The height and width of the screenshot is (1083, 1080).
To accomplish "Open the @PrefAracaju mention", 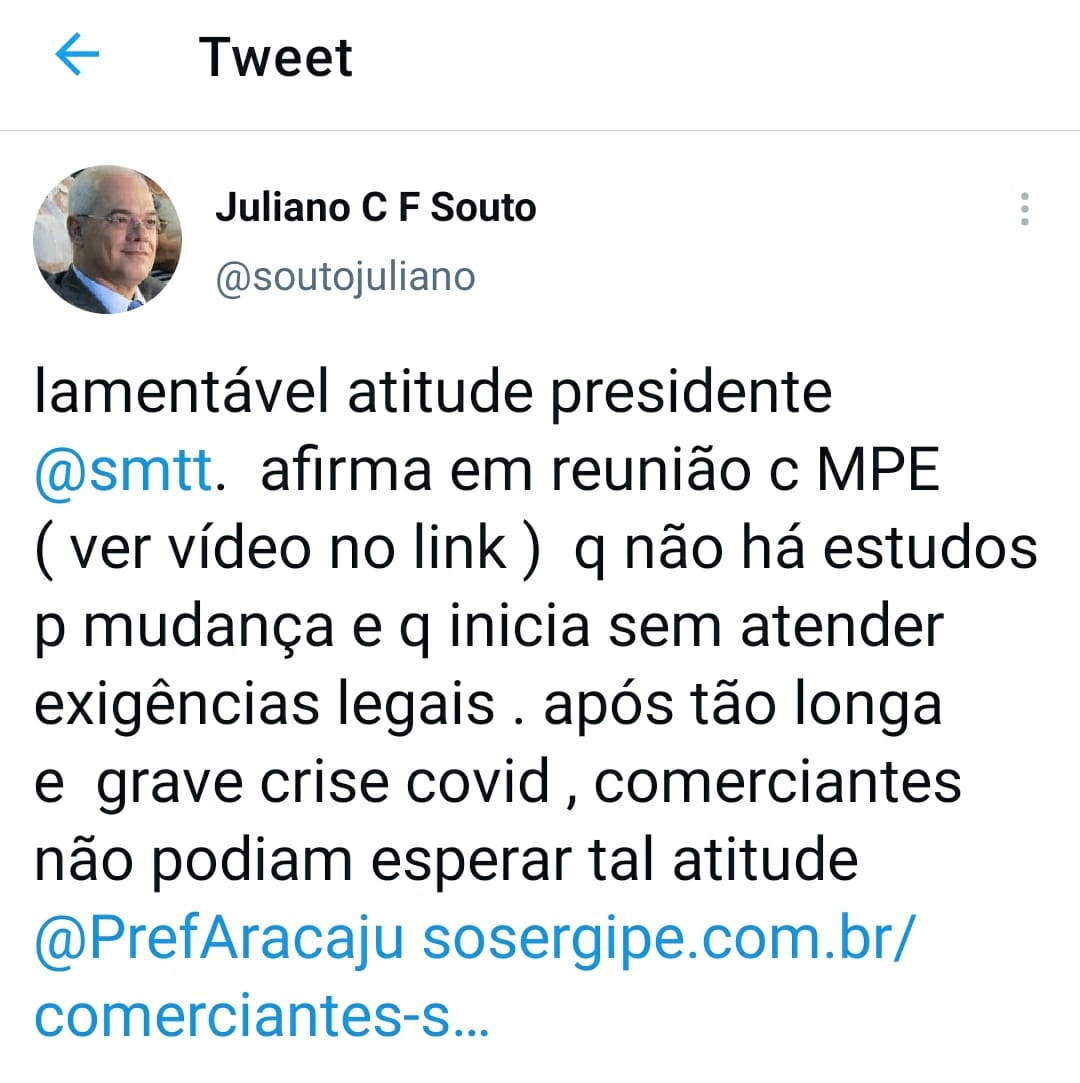I will click(x=219, y=939).
